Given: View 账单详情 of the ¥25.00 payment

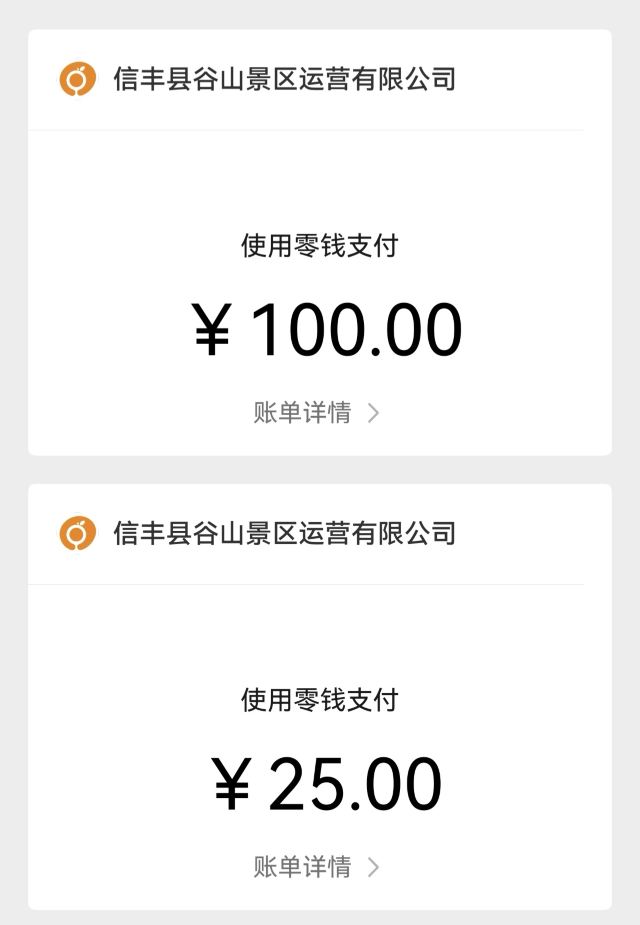Looking at the screenshot, I should point(315,867).
